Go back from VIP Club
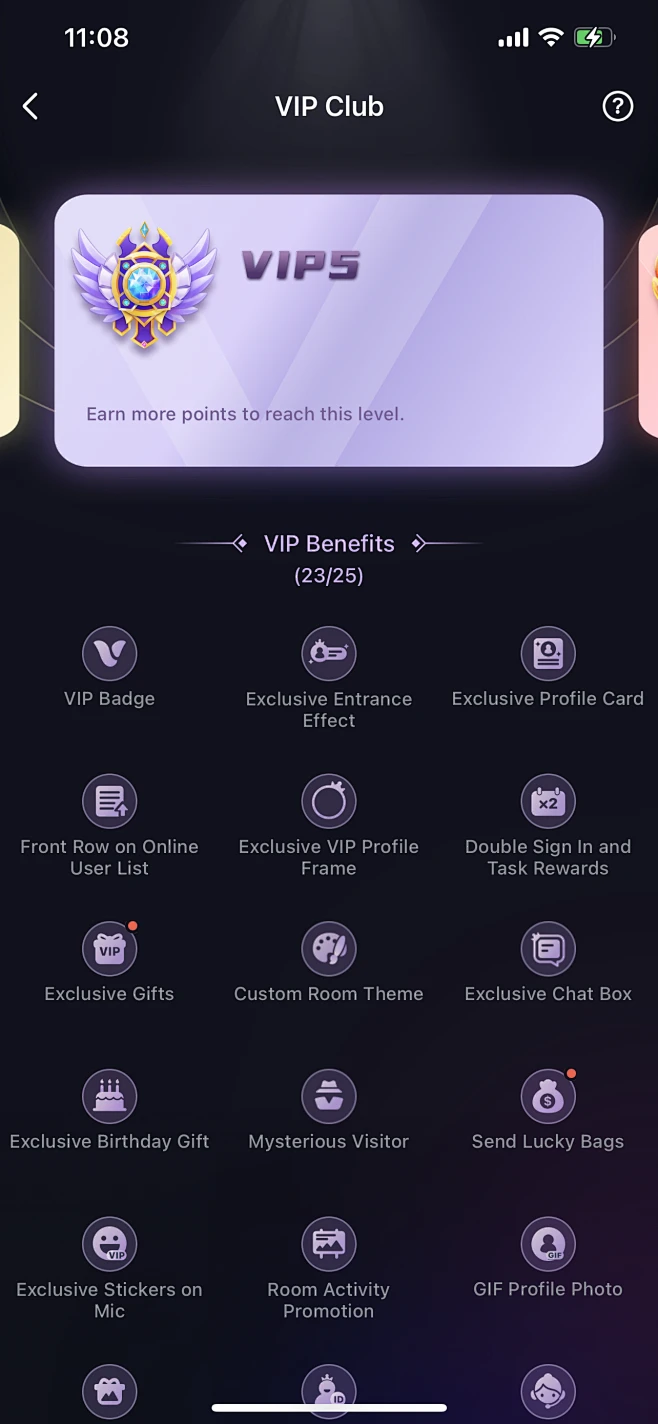Image resolution: width=658 pixels, height=1424 pixels. 31,106
